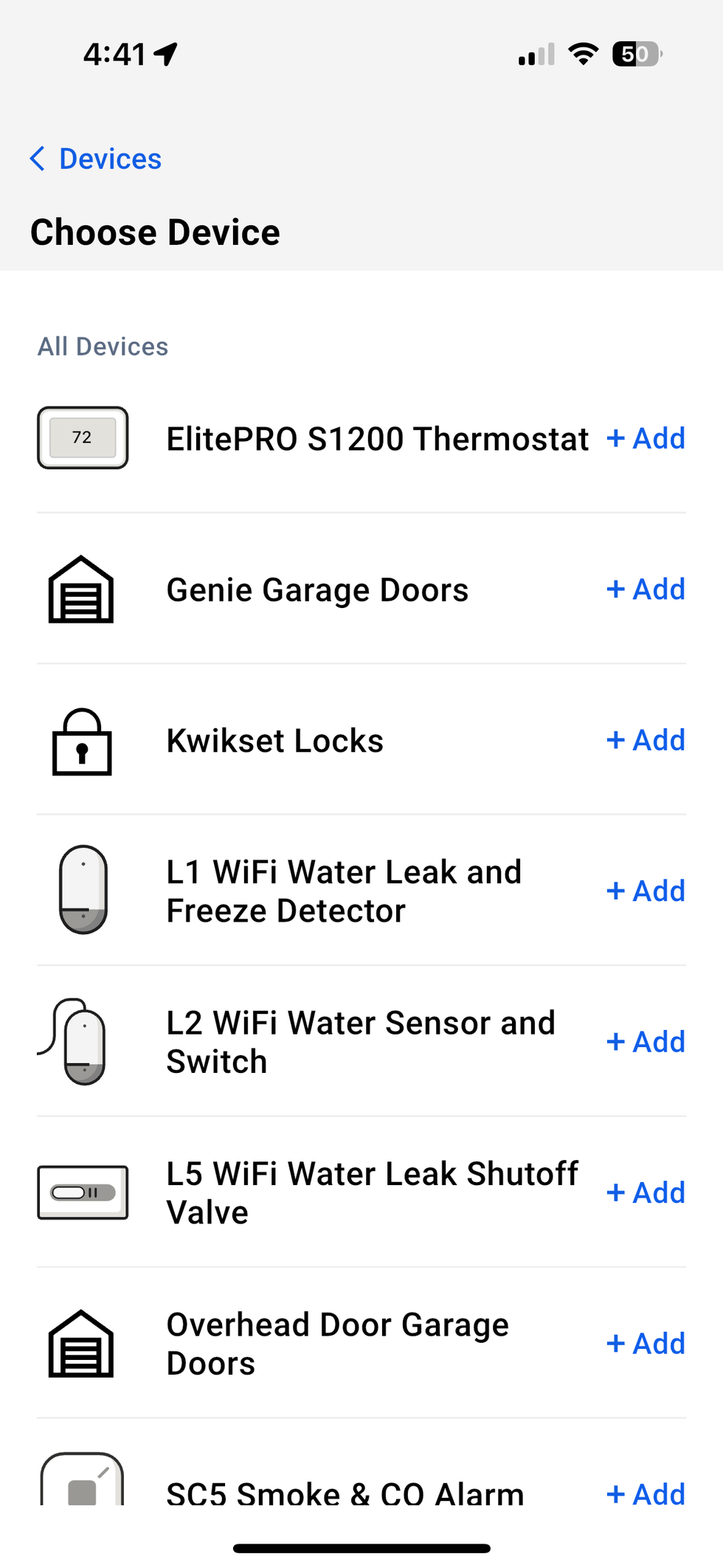Tap the Er72 thermostat icon
The image size is (723, 1568).
point(82,438)
